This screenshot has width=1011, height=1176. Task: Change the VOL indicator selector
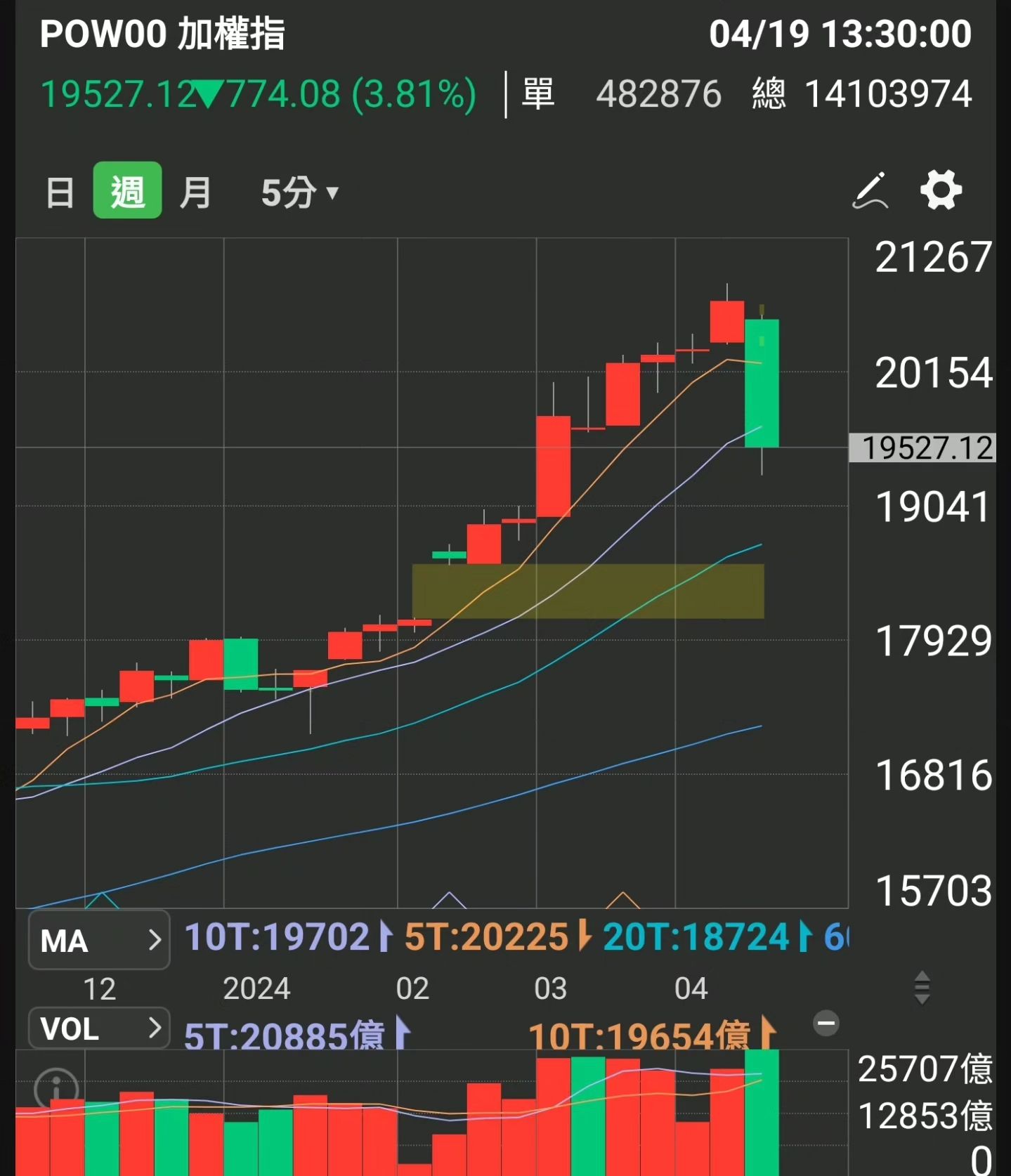click(99, 1028)
